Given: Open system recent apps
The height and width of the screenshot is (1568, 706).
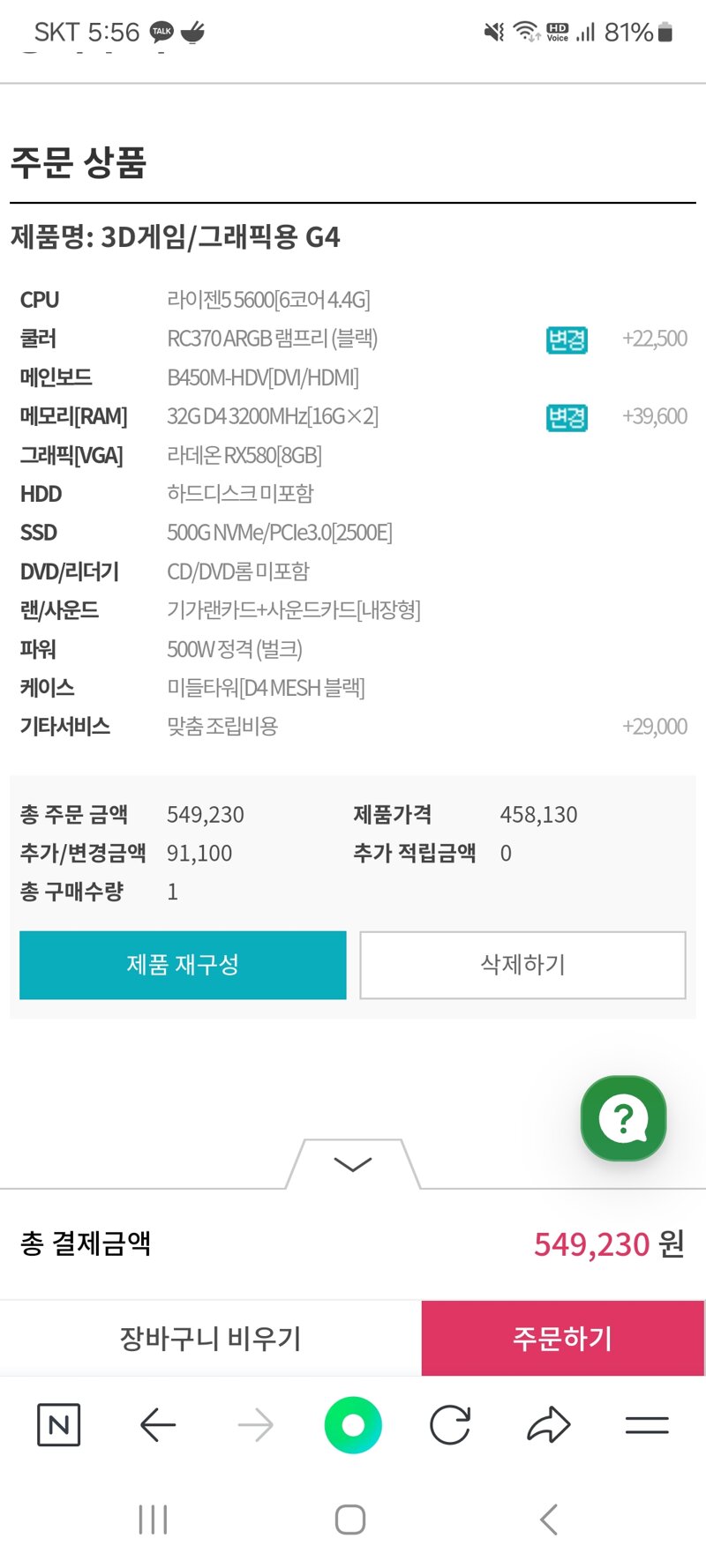Looking at the screenshot, I should click(x=153, y=1519).
